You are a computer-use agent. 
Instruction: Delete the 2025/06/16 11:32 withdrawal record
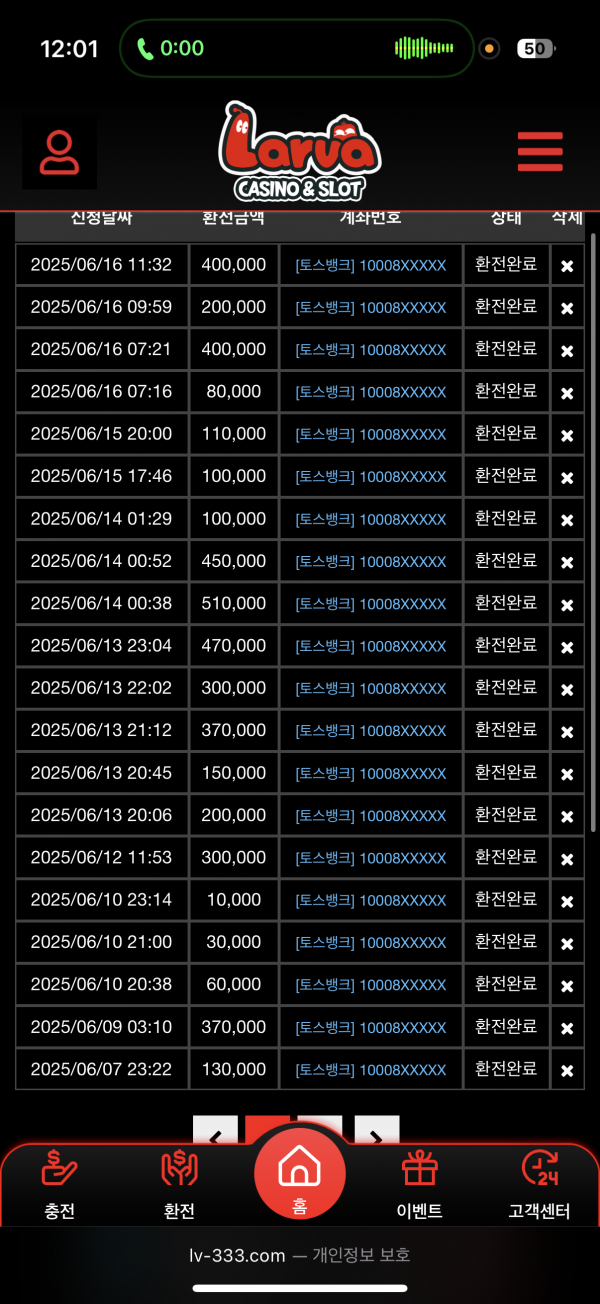click(567, 266)
